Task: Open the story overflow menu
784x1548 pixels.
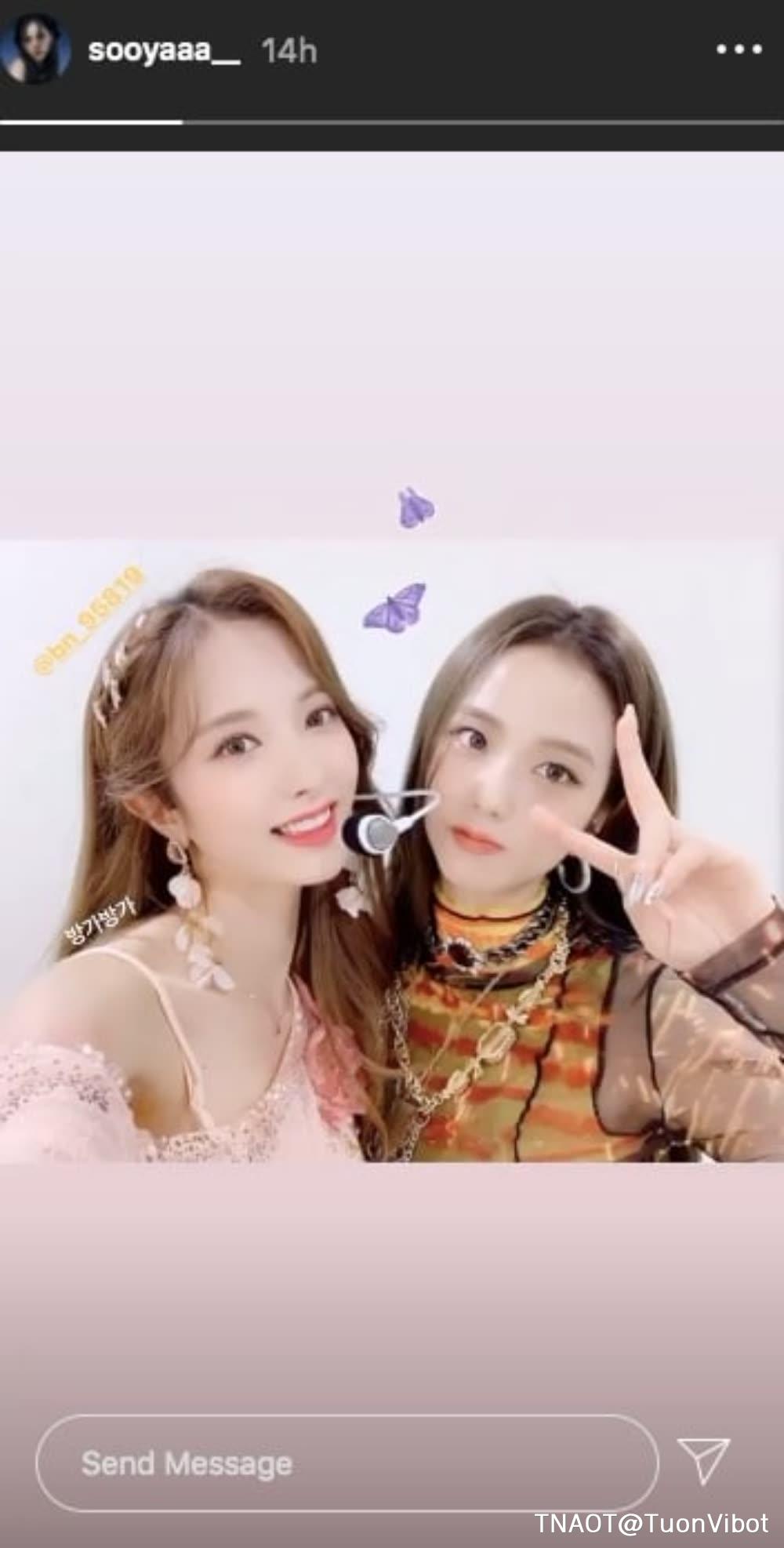Action: point(739,49)
